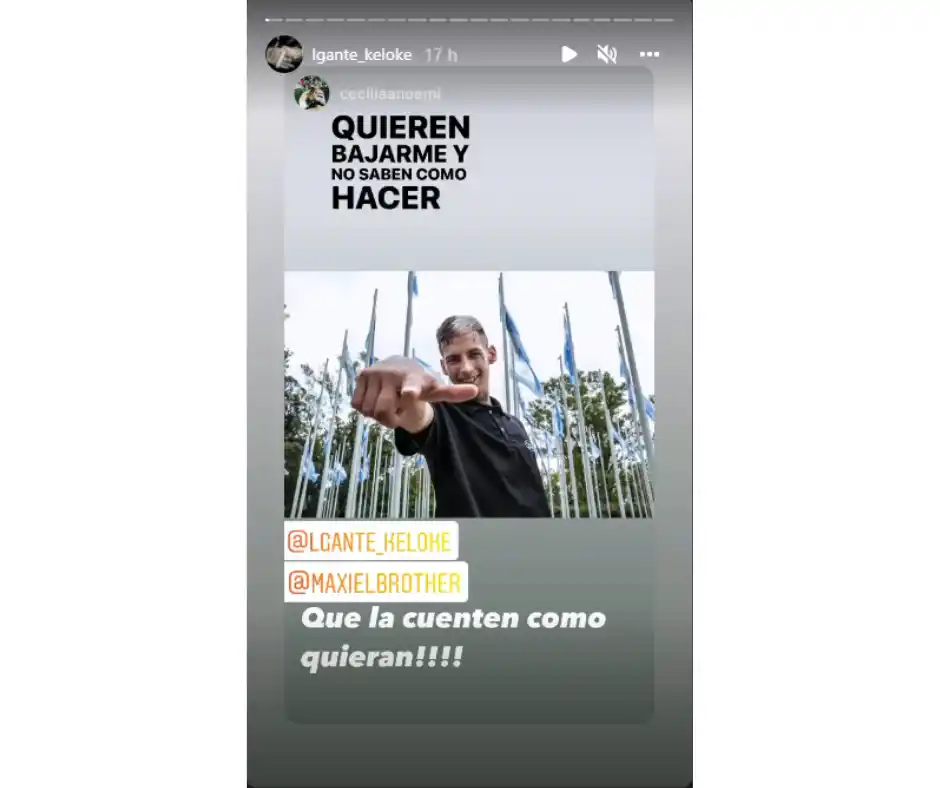The width and height of the screenshot is (940, 788).
Task: Unmute the story audio
Action: point(607,54)
